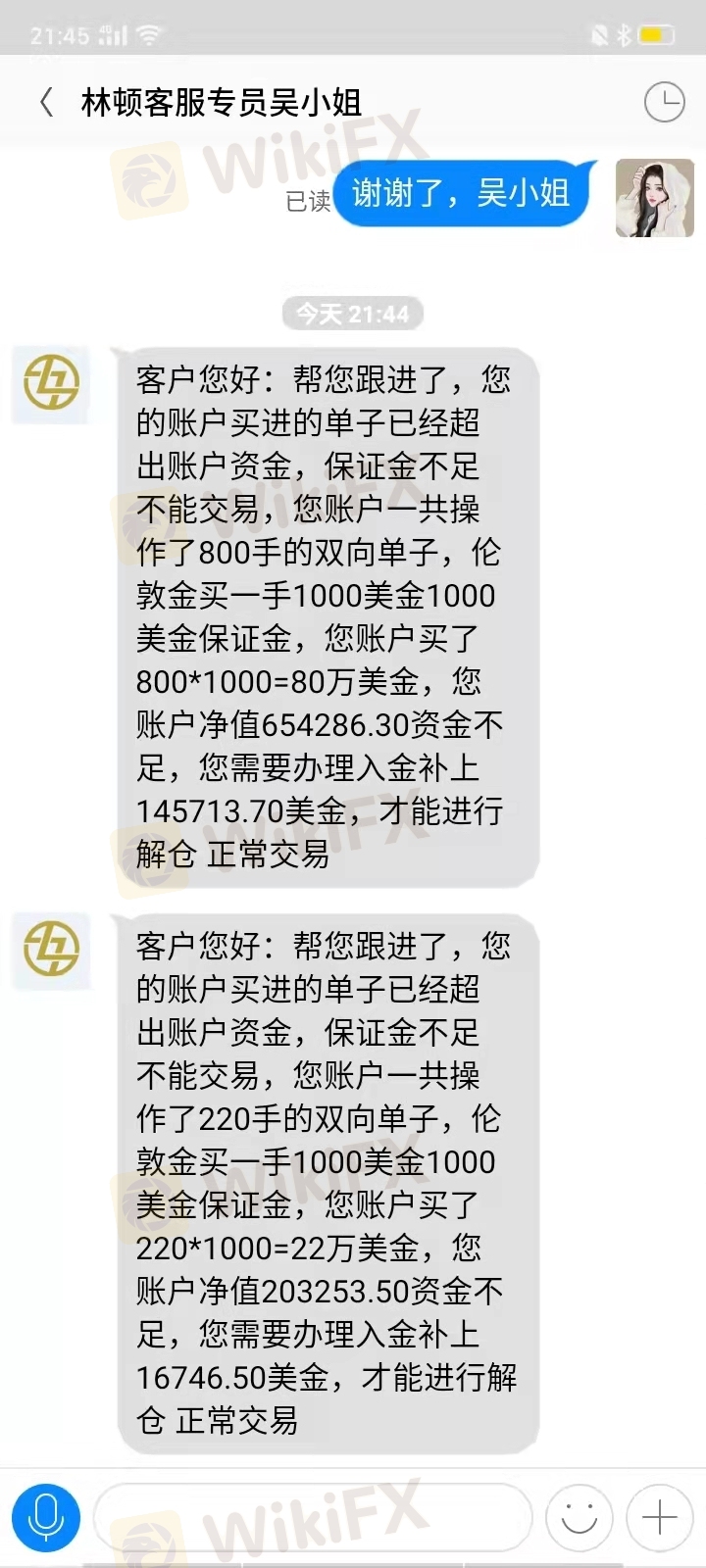706x1568 pixels.
Task: Go back from chat with 林顿客服专员吴小姐
Action: (46, 102)
